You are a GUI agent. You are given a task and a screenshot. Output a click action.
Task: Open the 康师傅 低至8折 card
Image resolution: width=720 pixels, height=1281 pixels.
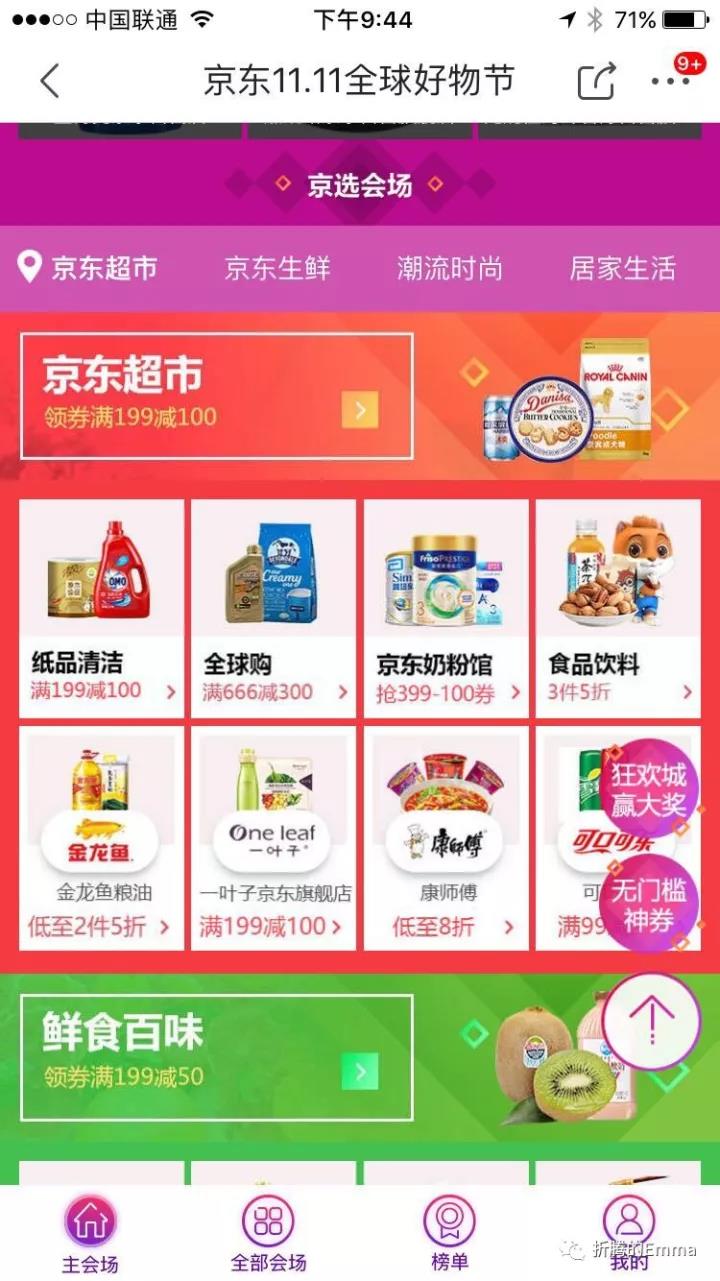click(x=446, y=838)
